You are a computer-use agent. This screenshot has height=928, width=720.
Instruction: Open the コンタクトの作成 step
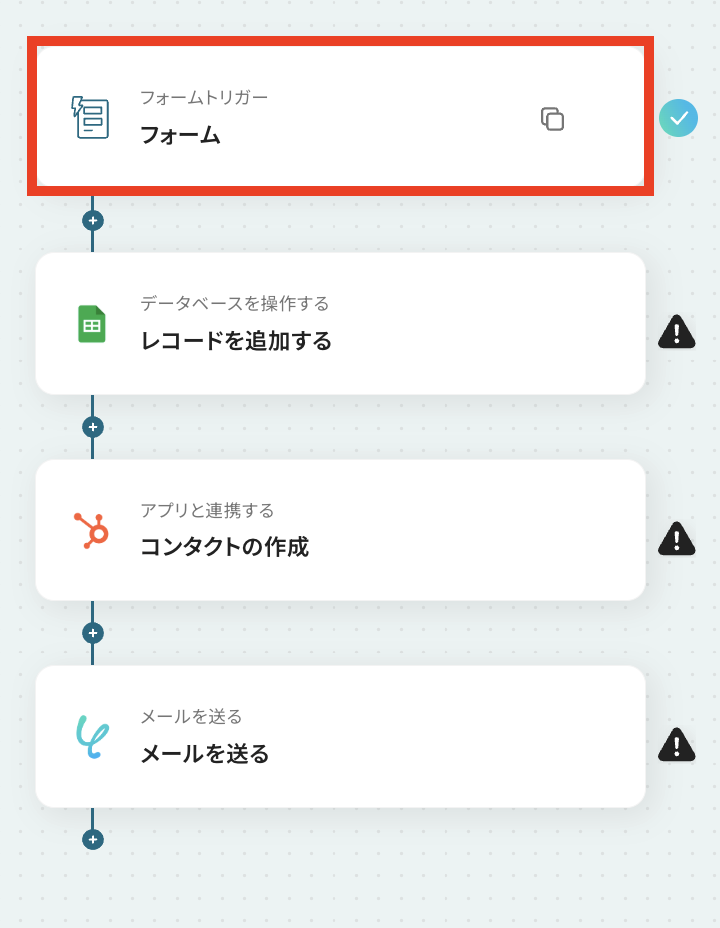tap(340, 530)
